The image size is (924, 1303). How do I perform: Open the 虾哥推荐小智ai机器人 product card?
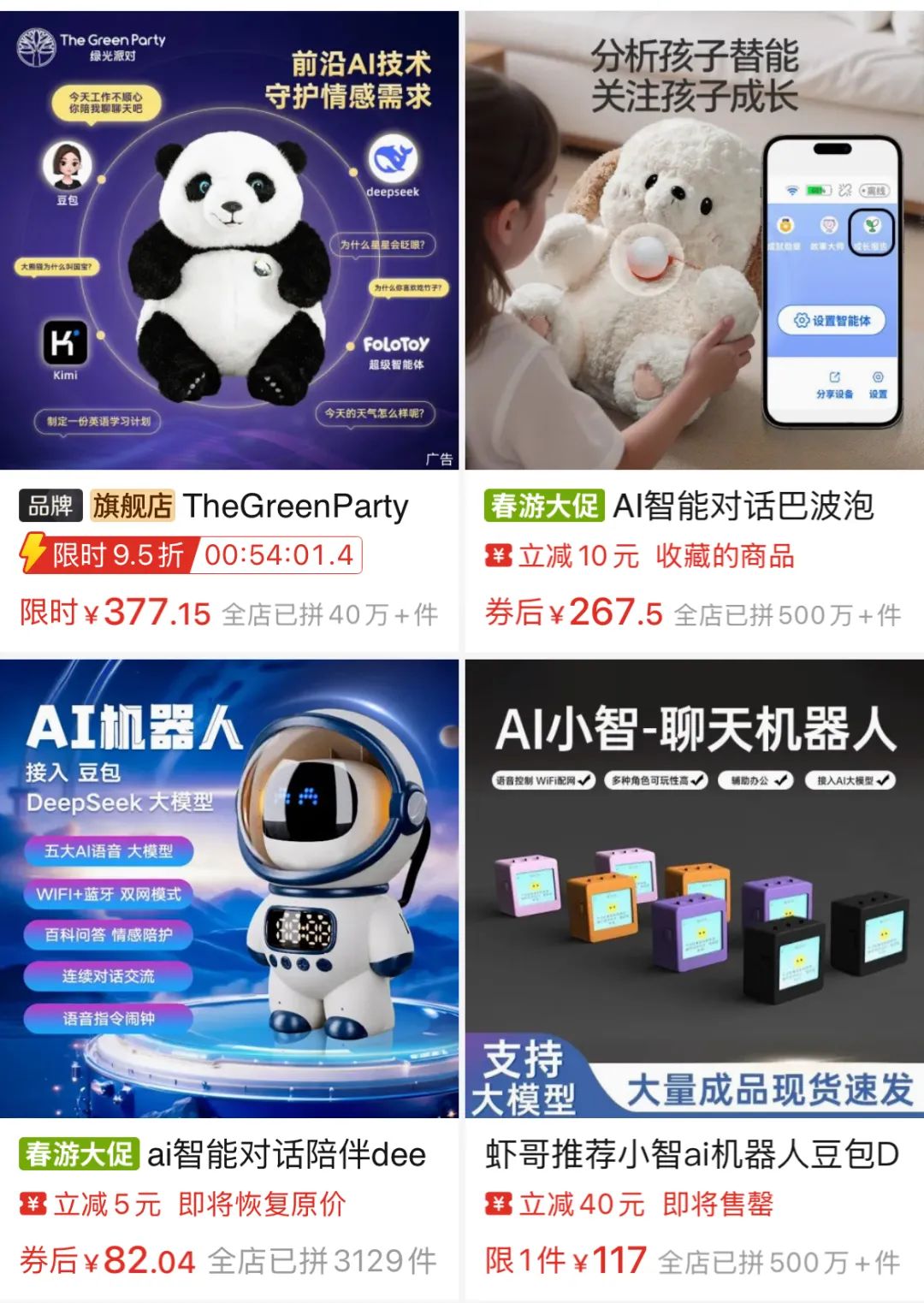pos(694,890)
